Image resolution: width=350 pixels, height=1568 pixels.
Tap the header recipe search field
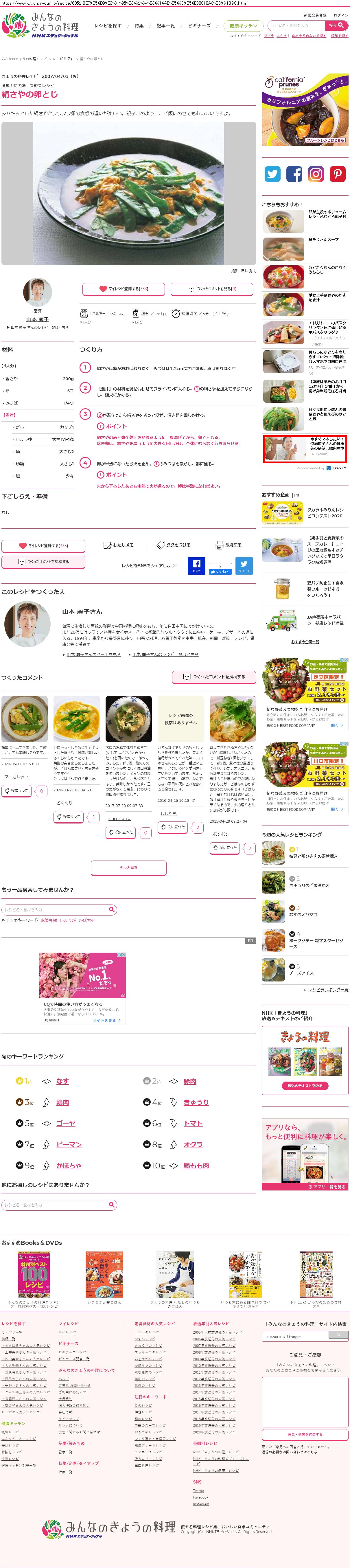[x=296, y=25]
